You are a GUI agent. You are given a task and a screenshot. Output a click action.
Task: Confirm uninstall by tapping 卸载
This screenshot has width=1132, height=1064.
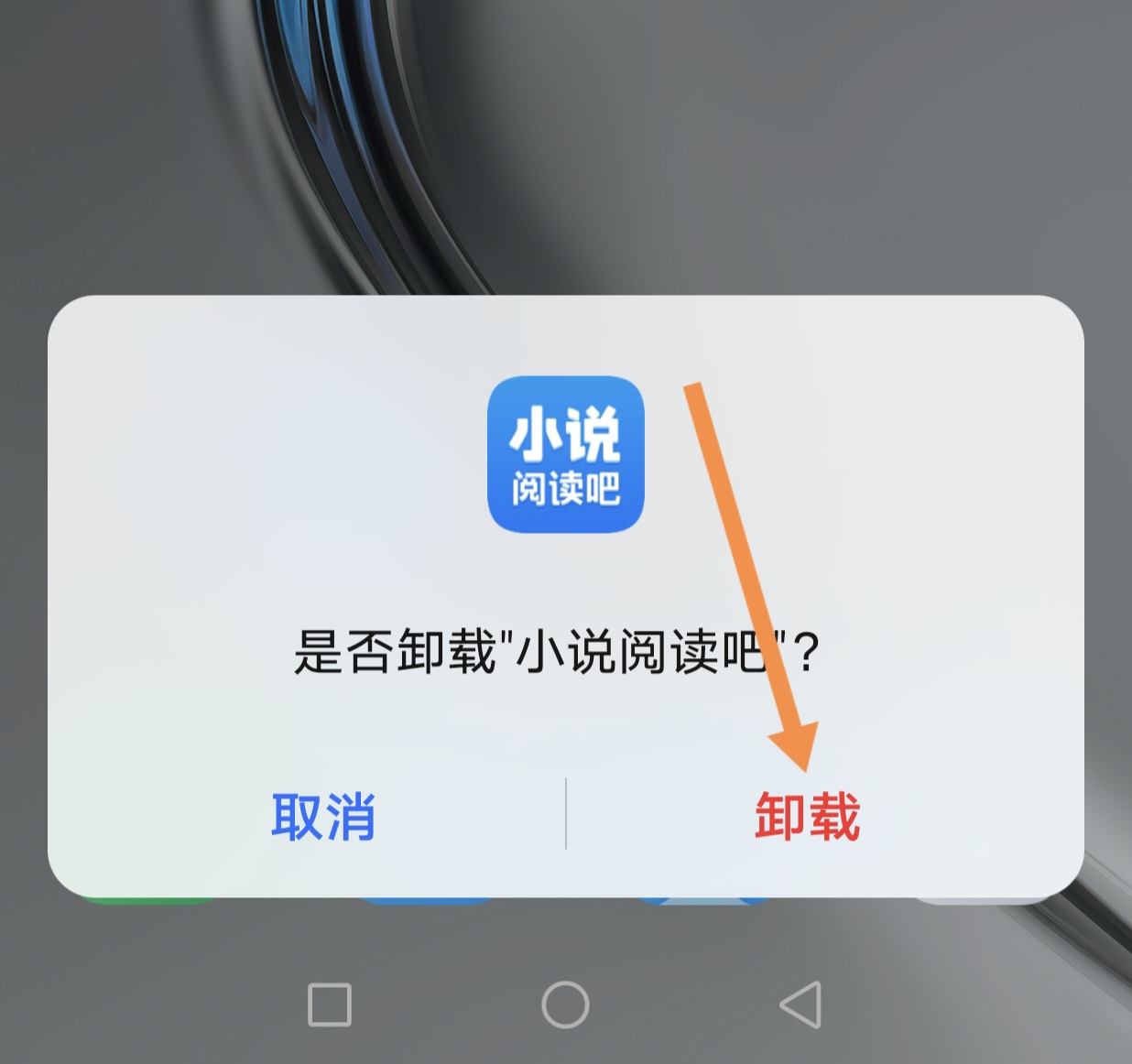807,816
